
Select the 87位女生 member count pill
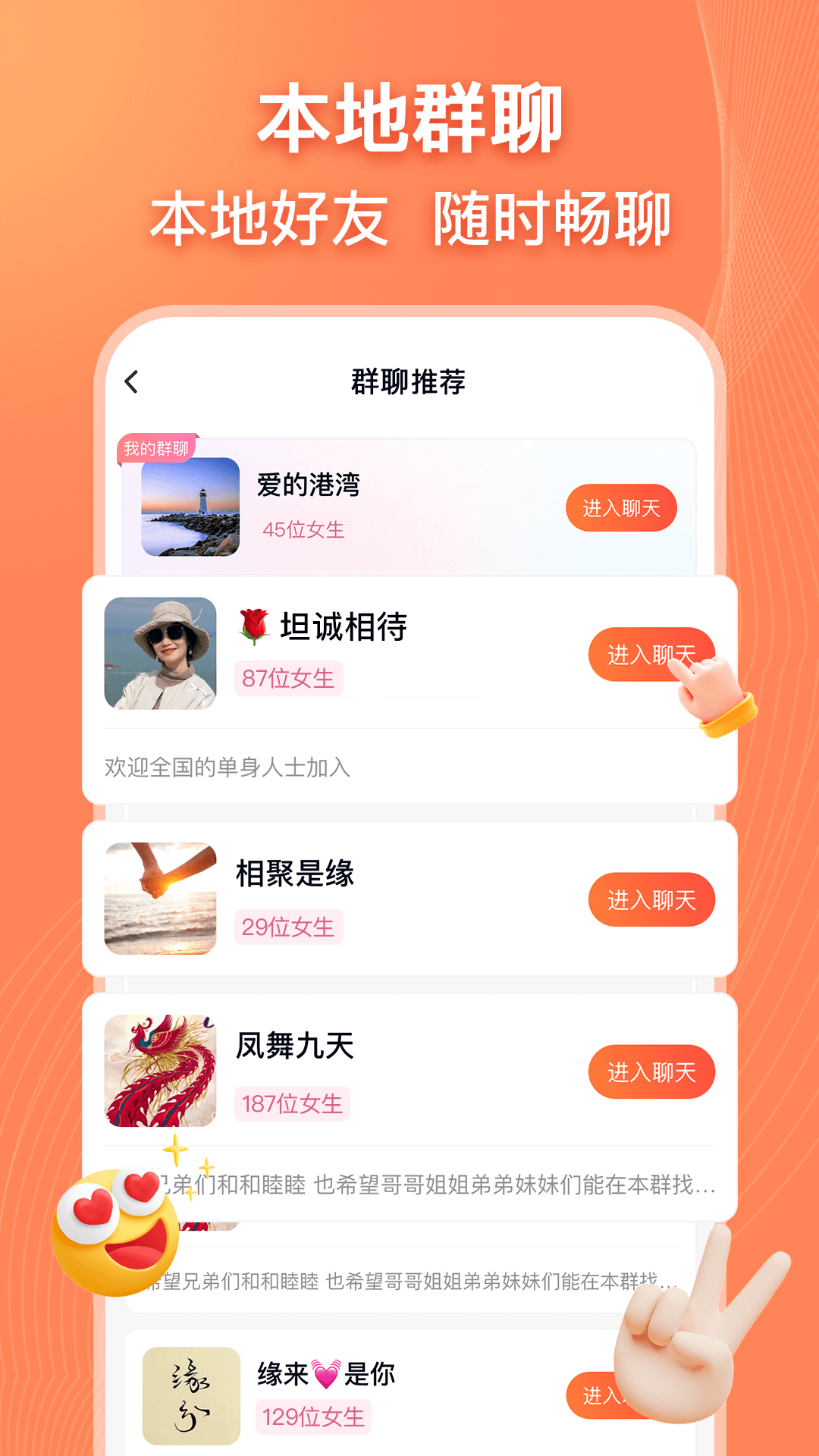(289, 680)
